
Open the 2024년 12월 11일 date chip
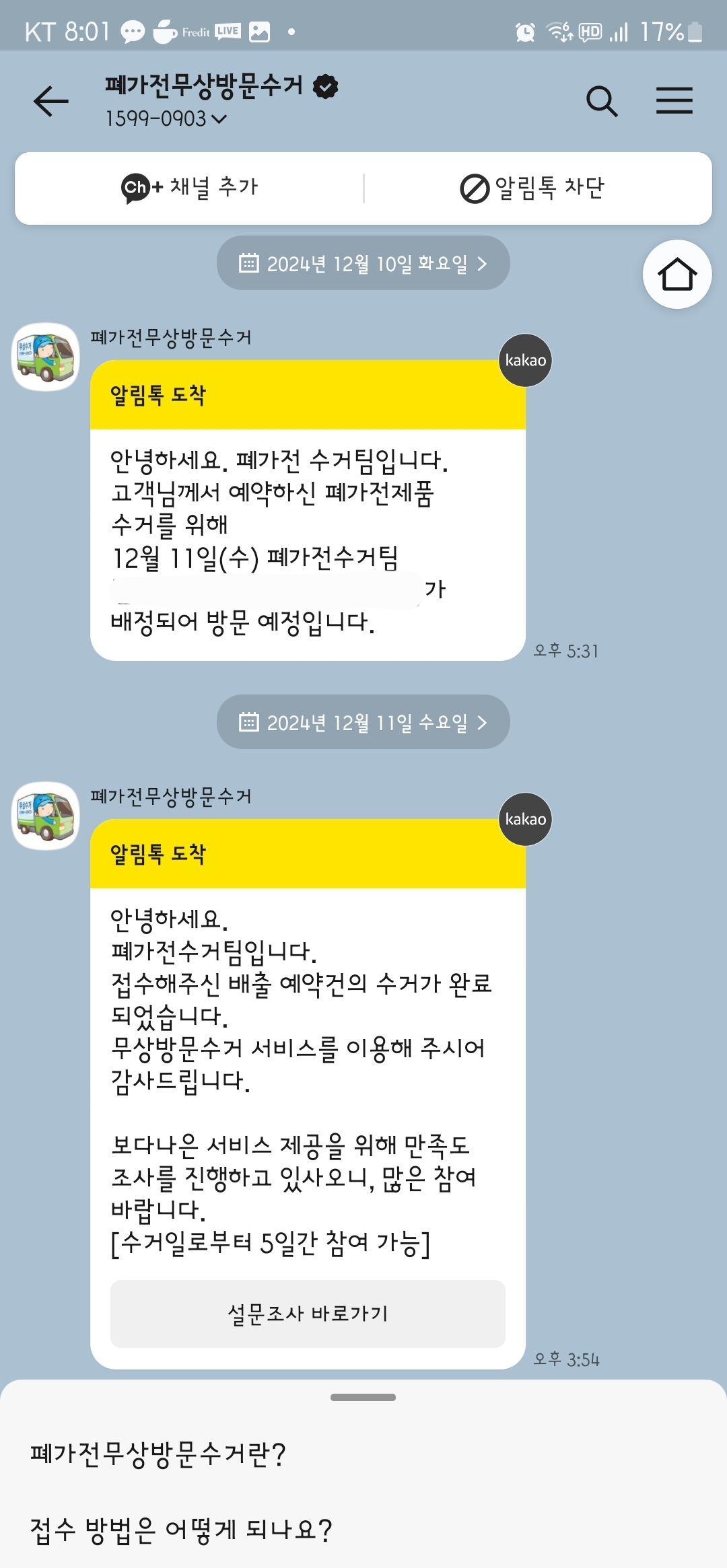point(363,722)
